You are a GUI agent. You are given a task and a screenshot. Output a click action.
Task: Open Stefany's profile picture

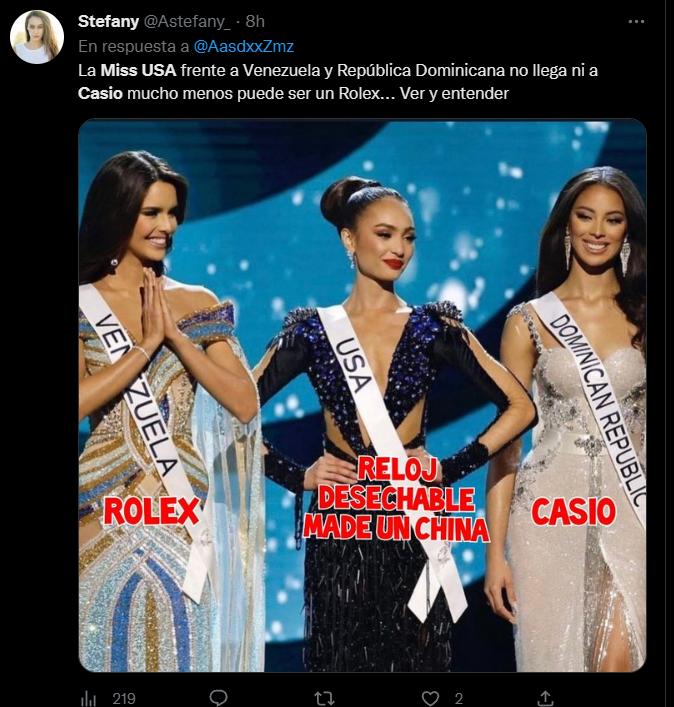[37, 37]
